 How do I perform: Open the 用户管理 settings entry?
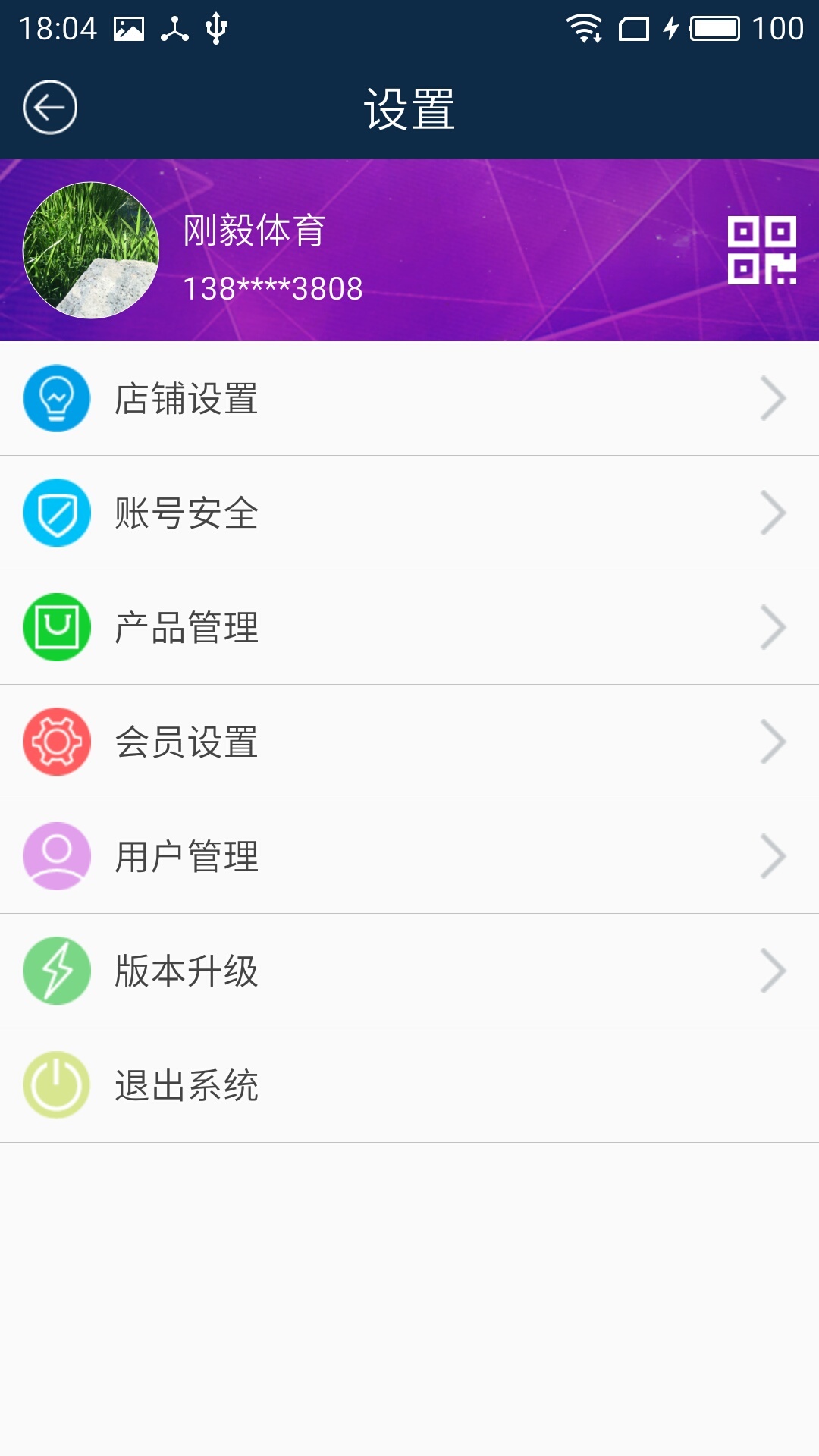pyautogui.click(x=188, y=857)
